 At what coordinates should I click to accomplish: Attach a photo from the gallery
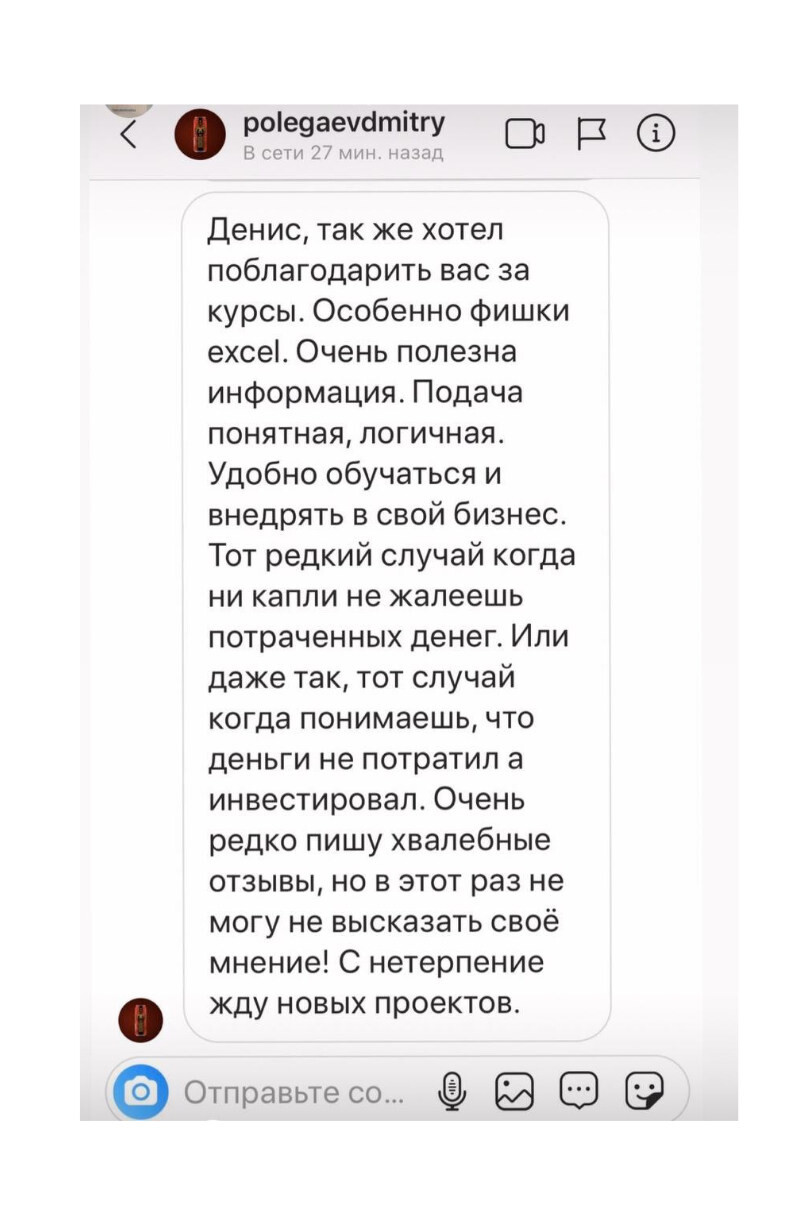(515, 1092)
